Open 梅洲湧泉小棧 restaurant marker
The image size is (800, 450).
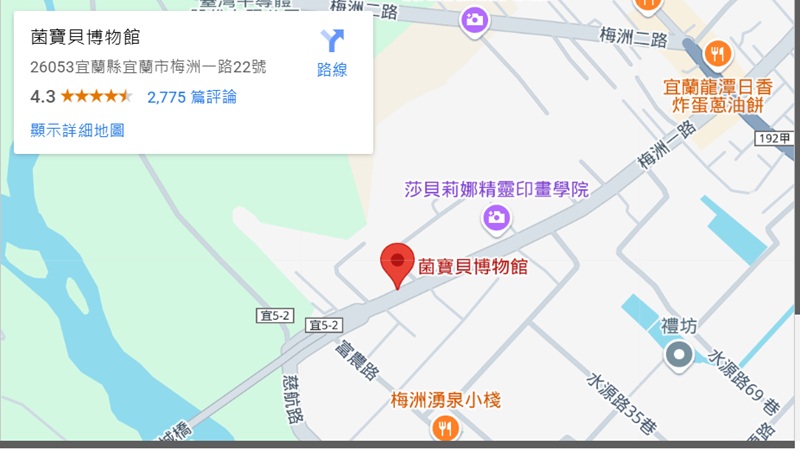pos(445,429)
